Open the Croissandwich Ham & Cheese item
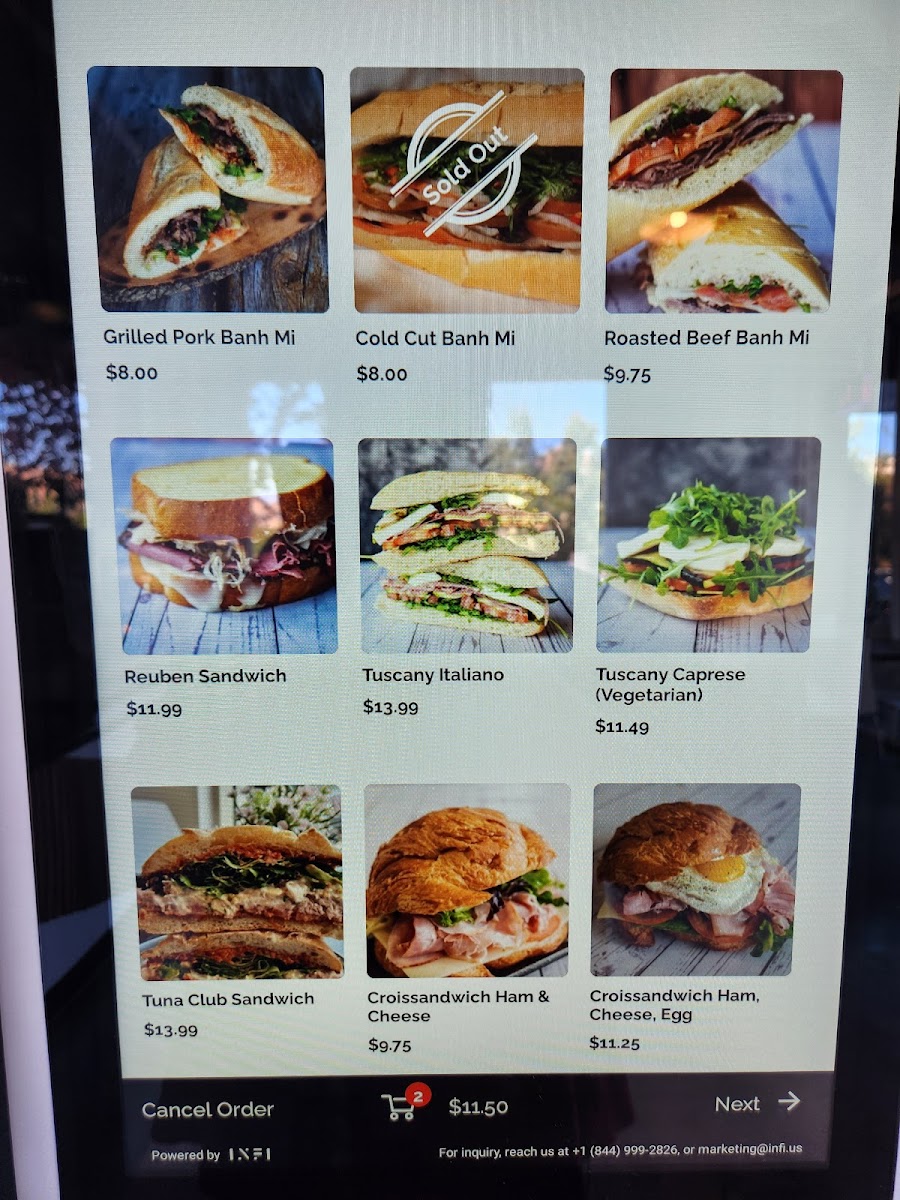Screen dimensions: 900x1200 click(467, 882)
